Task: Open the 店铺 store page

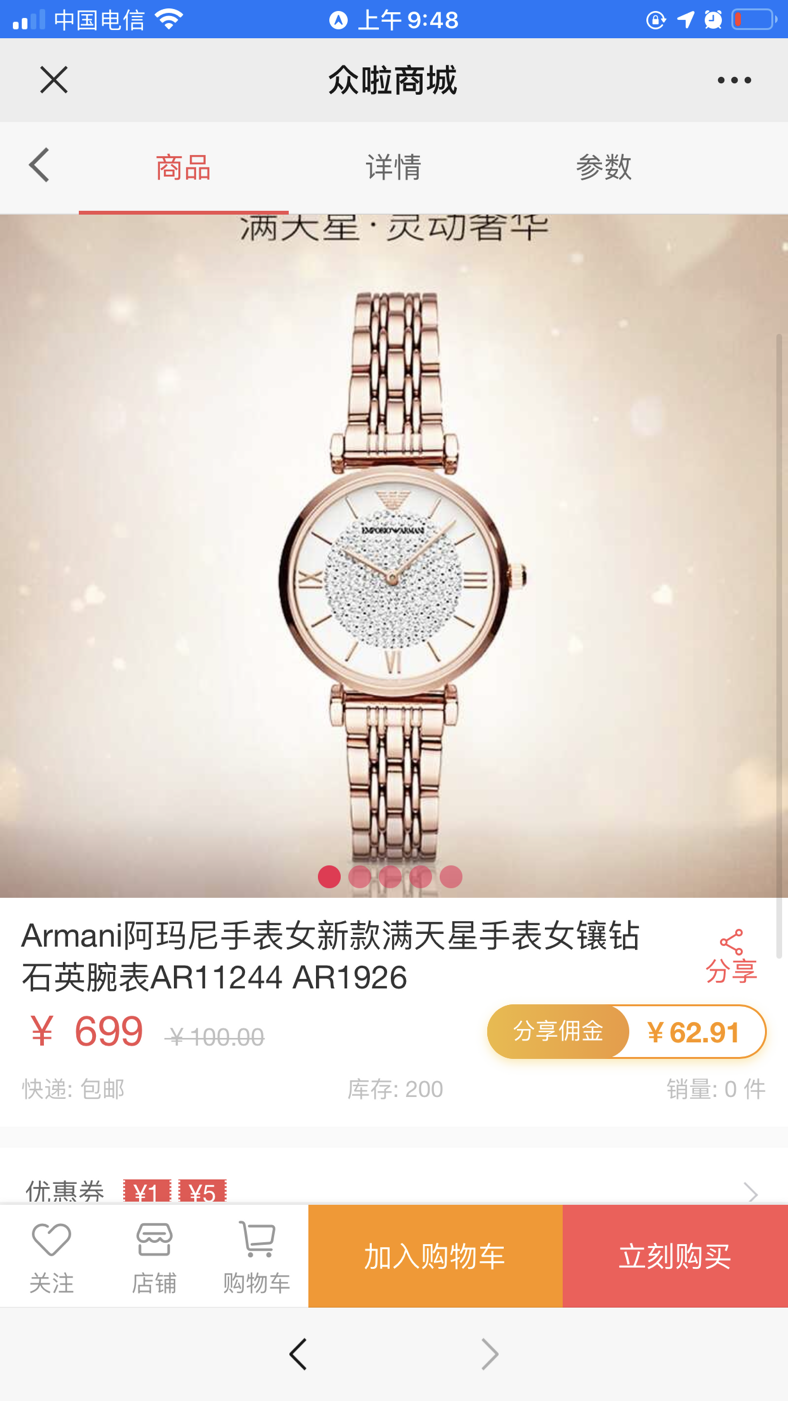Action: pyautogui.click(x=154, y=1257)
